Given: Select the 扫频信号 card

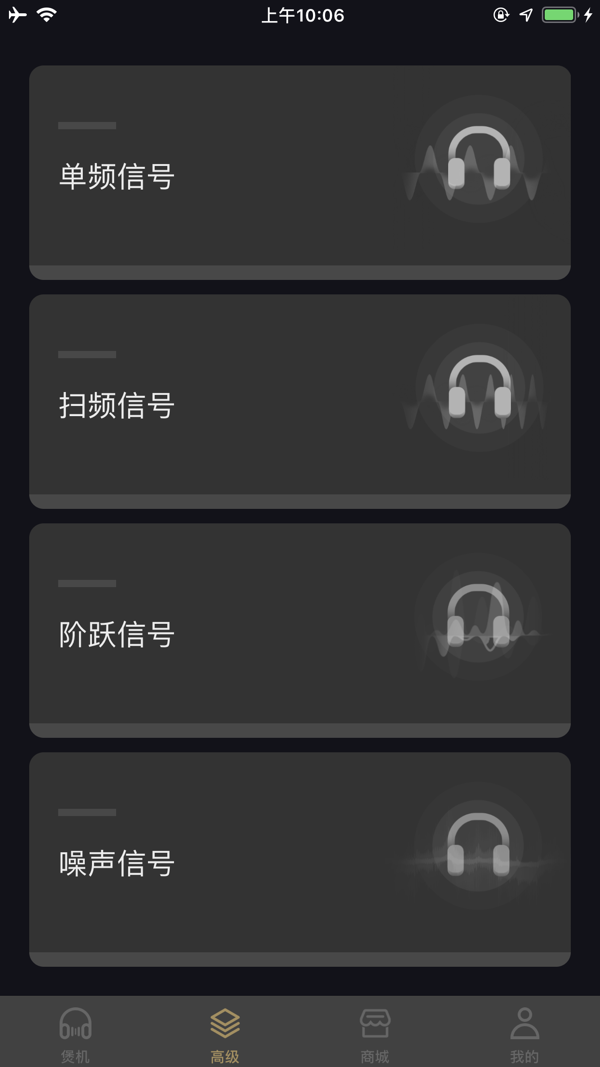Looking at the screenshot, I should (299, 401).
